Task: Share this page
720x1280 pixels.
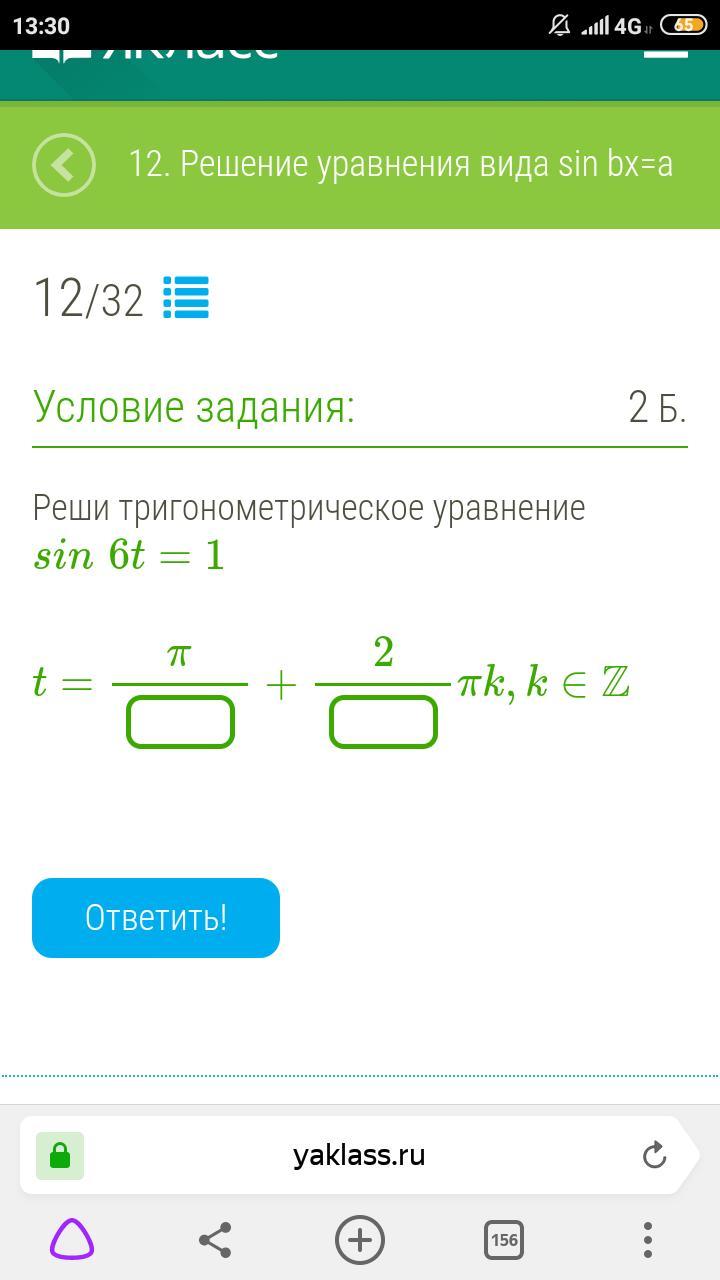Action: [x=215, y=1240]
